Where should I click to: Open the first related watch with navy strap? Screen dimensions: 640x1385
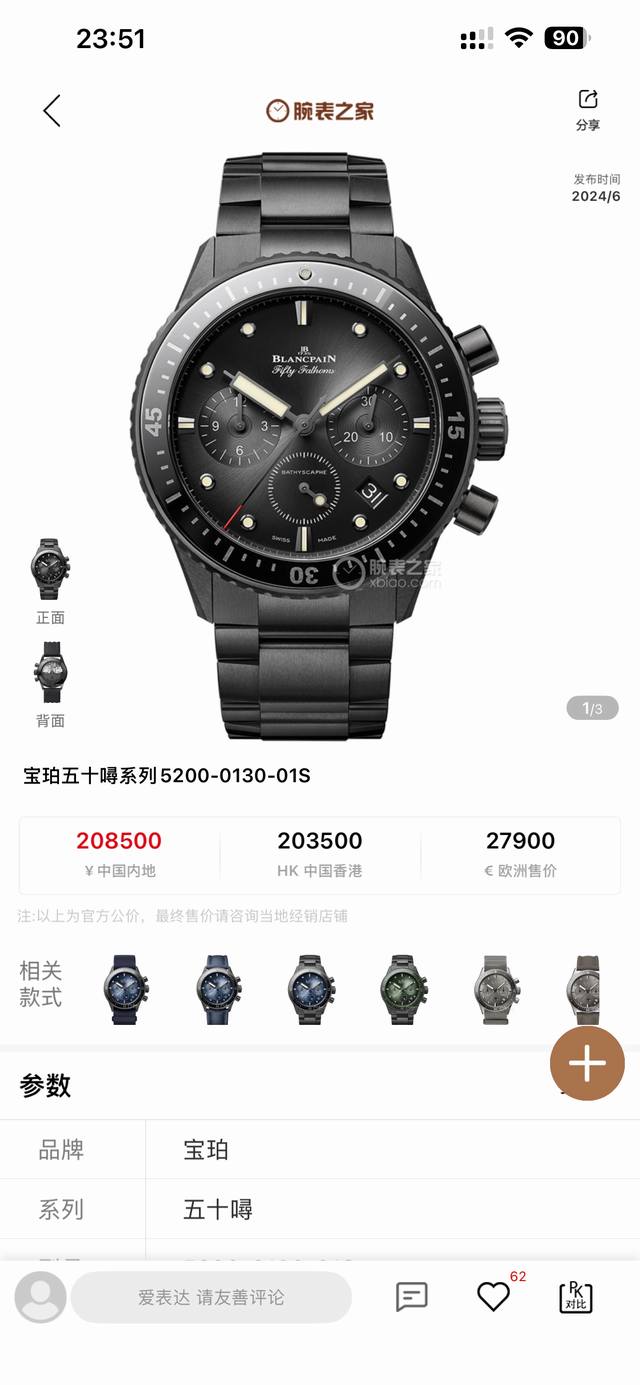coord(125,989)
